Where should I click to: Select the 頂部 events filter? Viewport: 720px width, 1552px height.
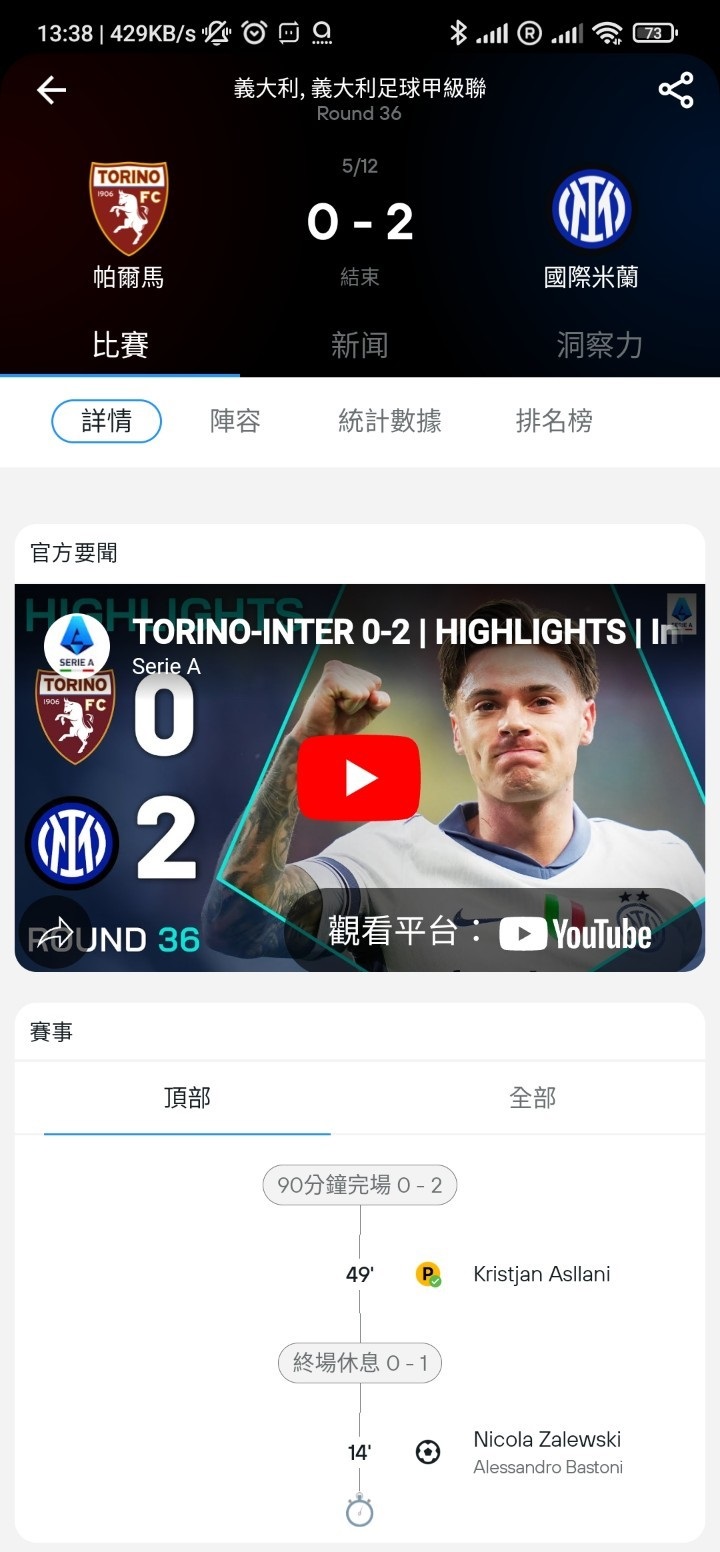point(187,1097)
